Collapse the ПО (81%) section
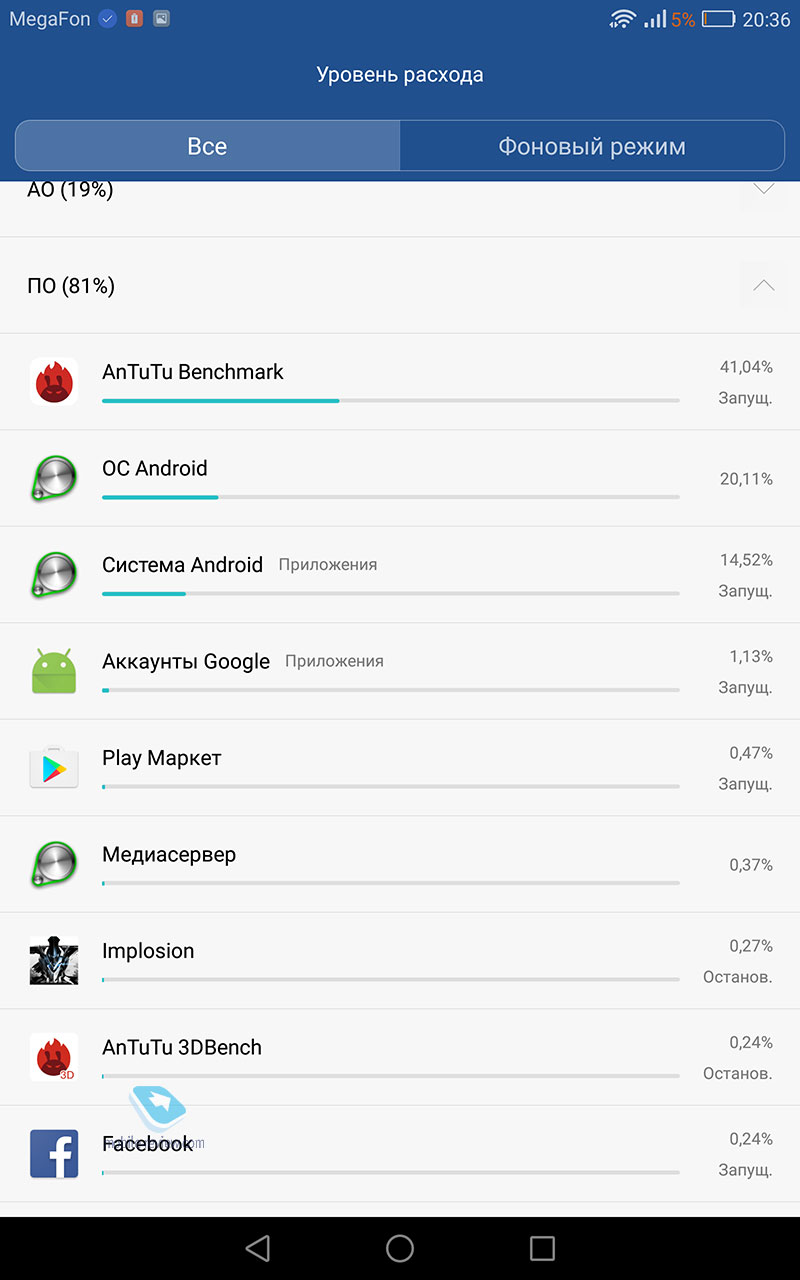The height and width of the screenshot is (1280, 800). point(763,286)
